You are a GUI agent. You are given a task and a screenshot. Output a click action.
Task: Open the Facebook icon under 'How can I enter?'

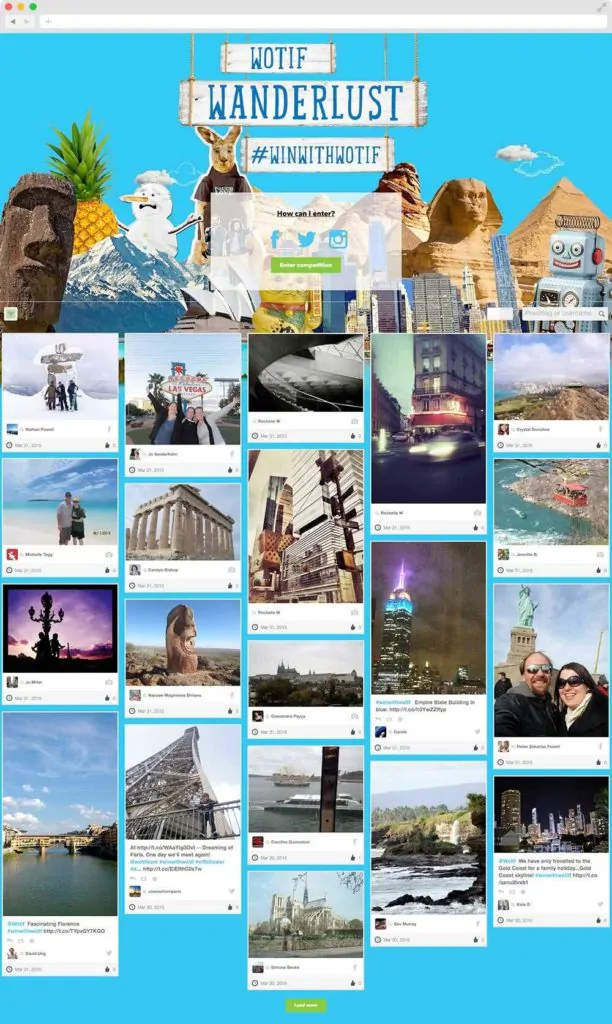point(276,240)
